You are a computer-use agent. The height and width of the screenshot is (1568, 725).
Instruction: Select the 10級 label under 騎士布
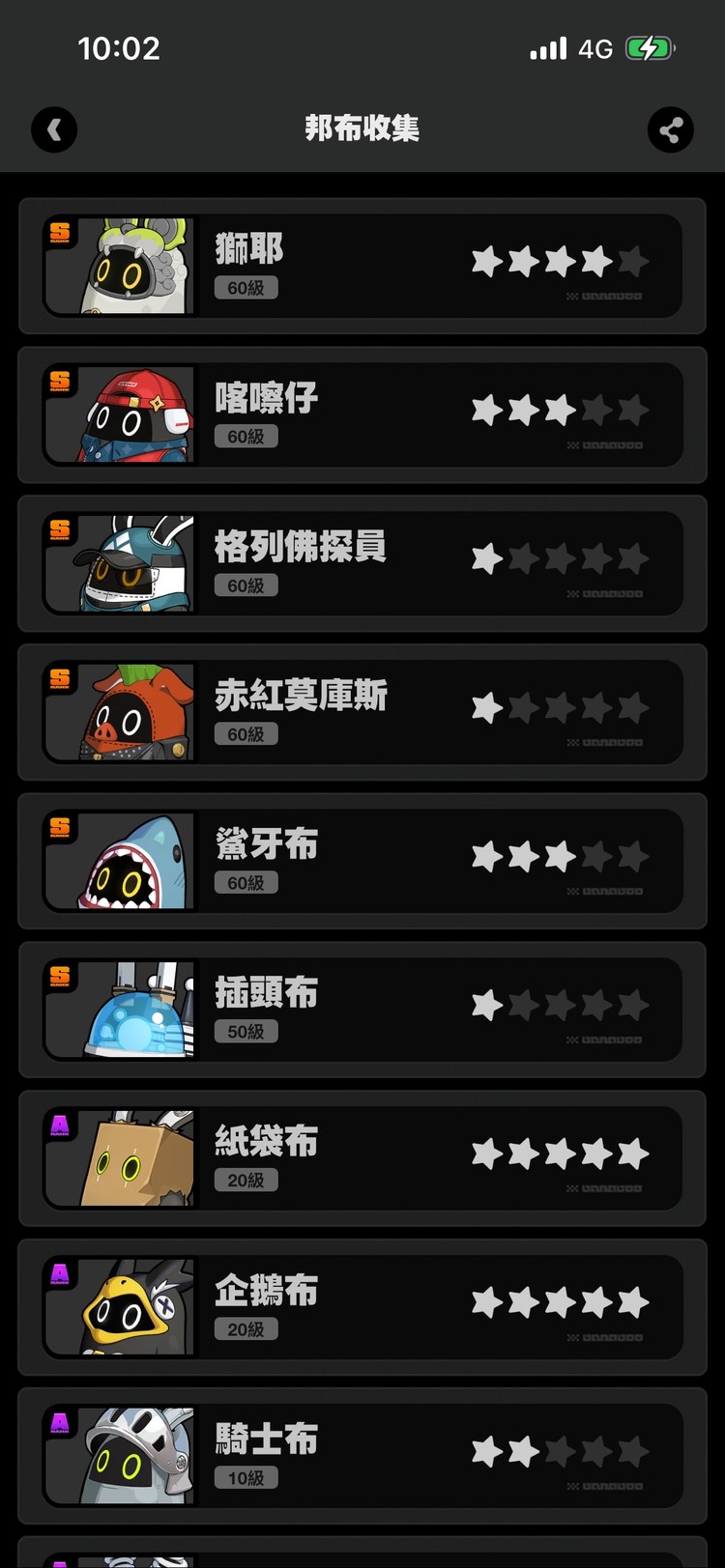coord(246,1477)
